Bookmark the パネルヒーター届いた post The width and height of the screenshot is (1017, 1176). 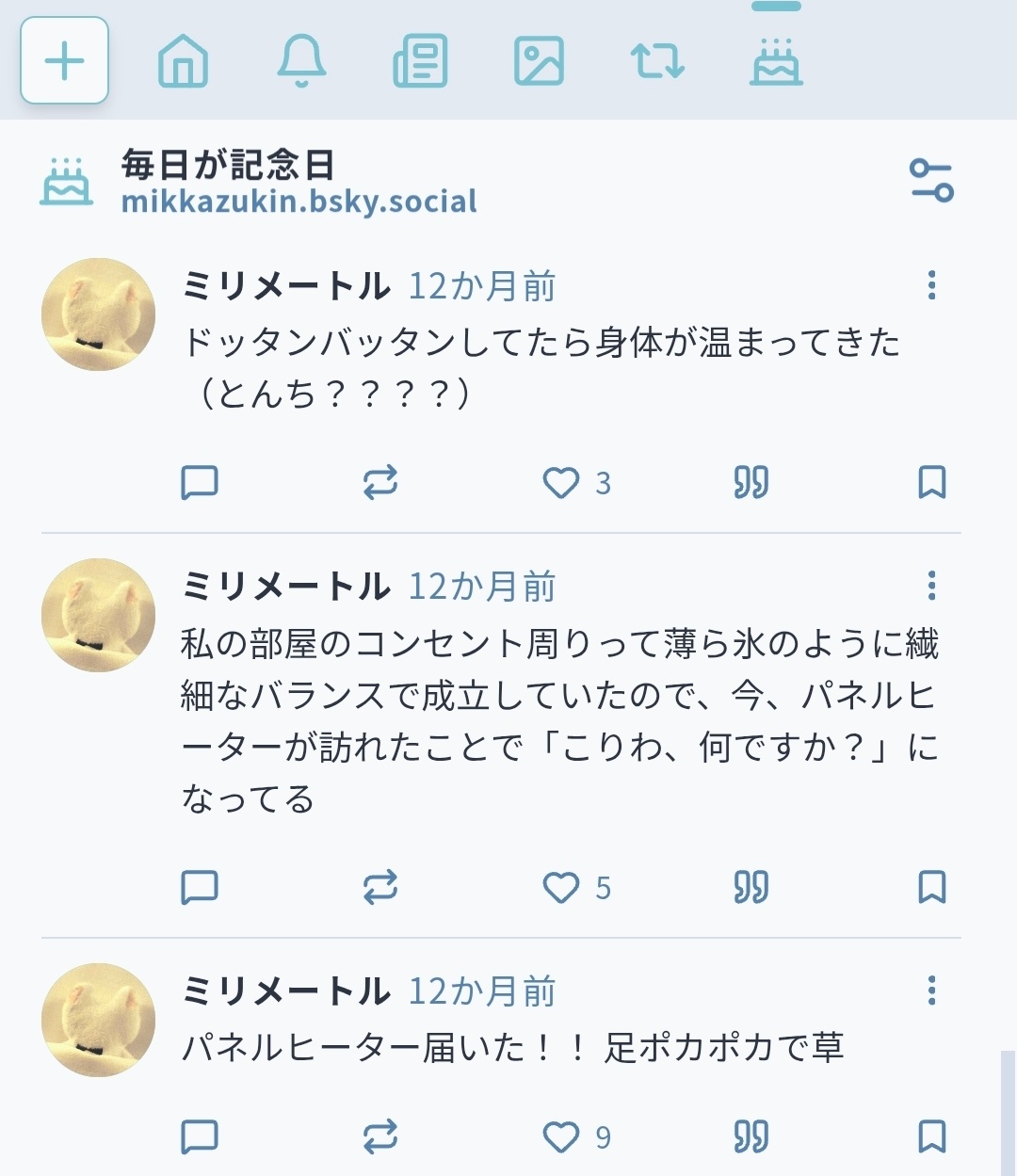[x=931, y=1137]
